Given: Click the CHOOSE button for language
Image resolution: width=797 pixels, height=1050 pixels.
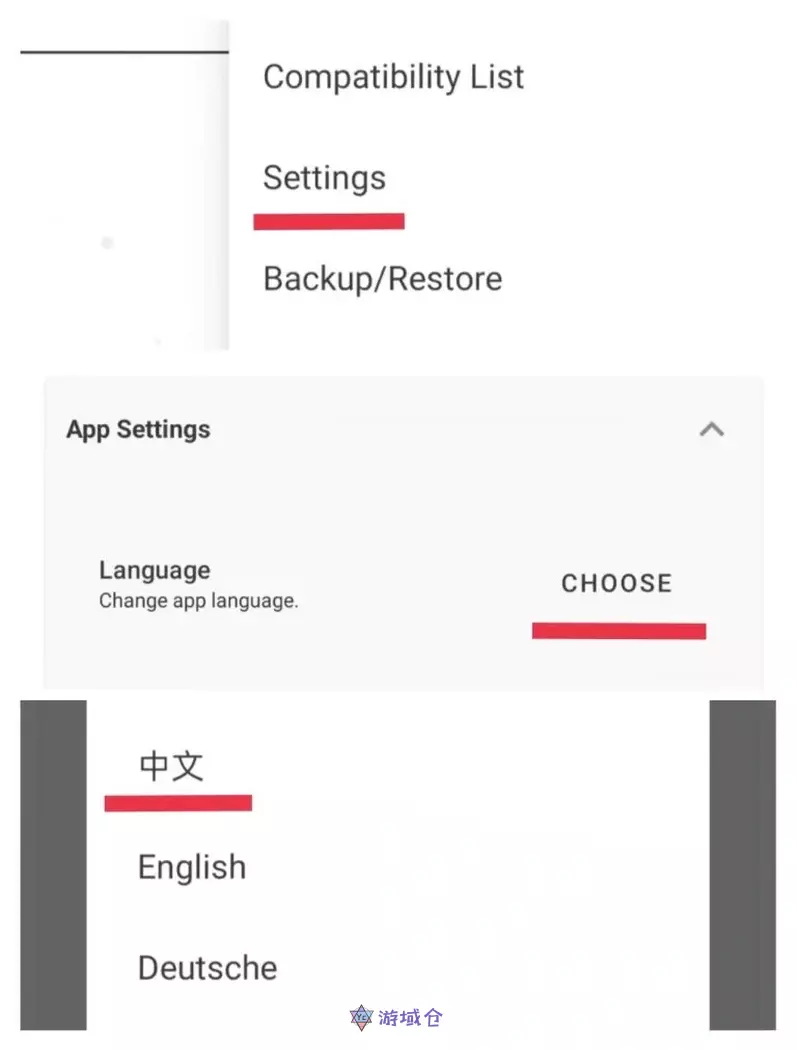Looking at the screenshot, I should (x=617, y=583).
